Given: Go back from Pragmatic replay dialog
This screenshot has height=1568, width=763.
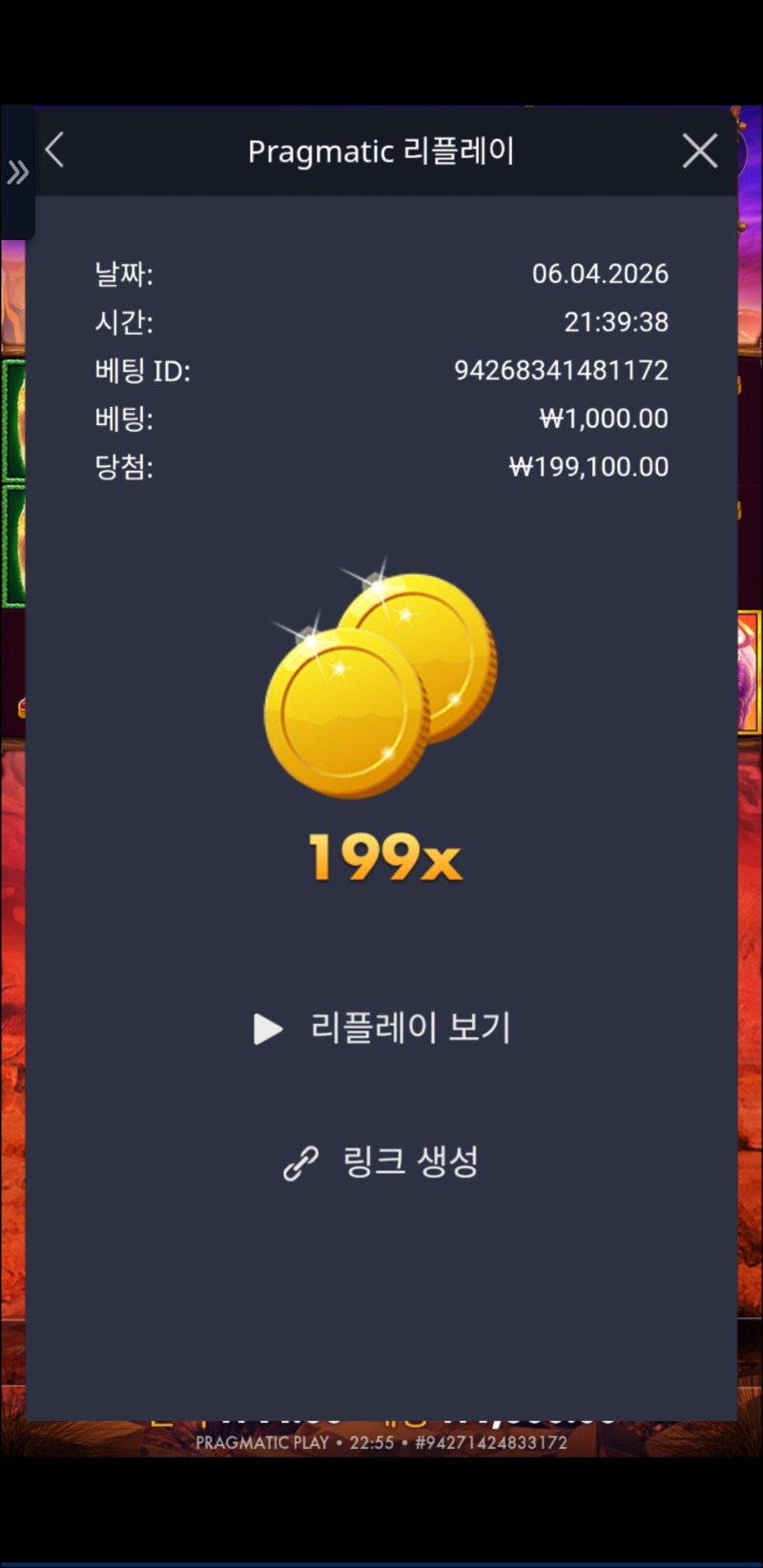Looking at the screenshot, I should pyautogui.click(x=55, y=151).
